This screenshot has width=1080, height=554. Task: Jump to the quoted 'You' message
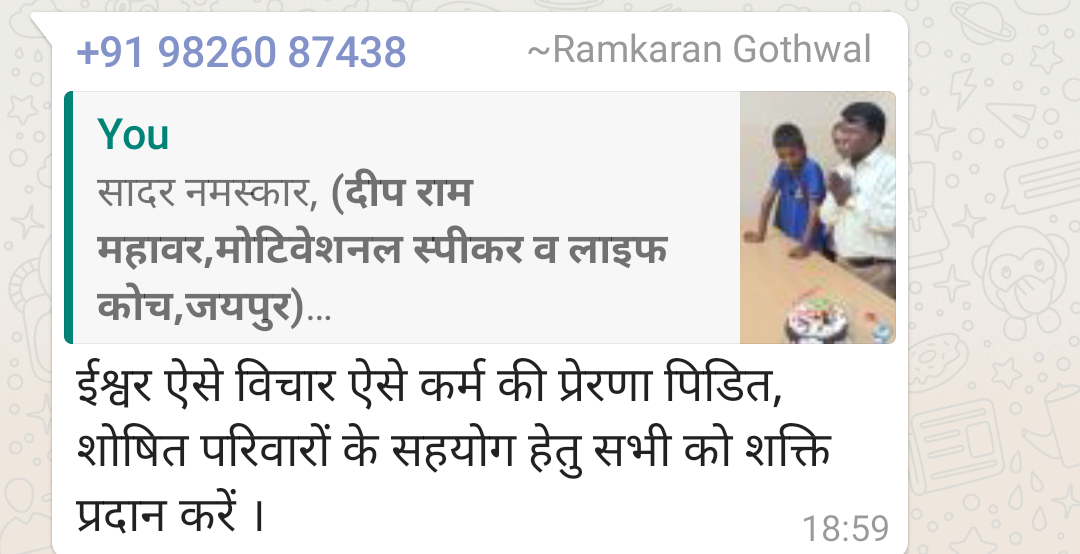(480, 217)
